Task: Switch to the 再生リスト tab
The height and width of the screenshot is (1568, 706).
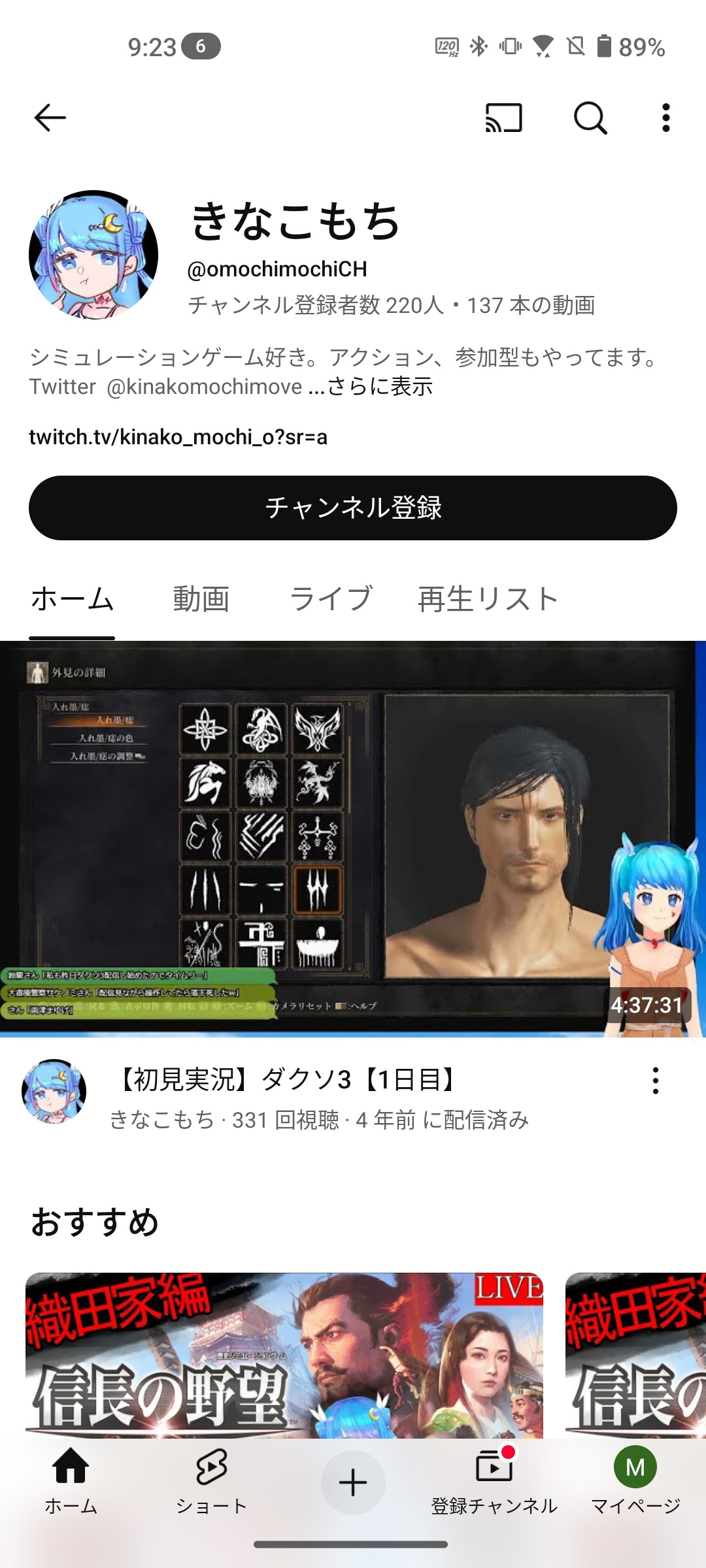Action: click(x=488, y=598)
